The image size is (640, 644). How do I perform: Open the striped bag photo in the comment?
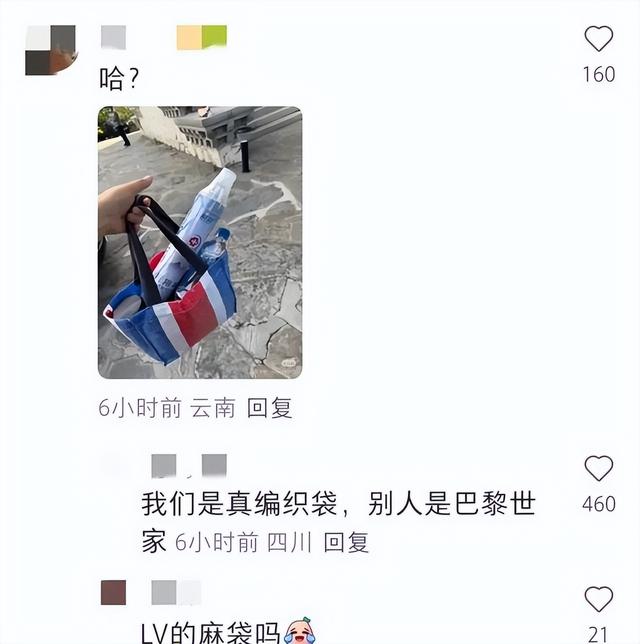point(200,242)
